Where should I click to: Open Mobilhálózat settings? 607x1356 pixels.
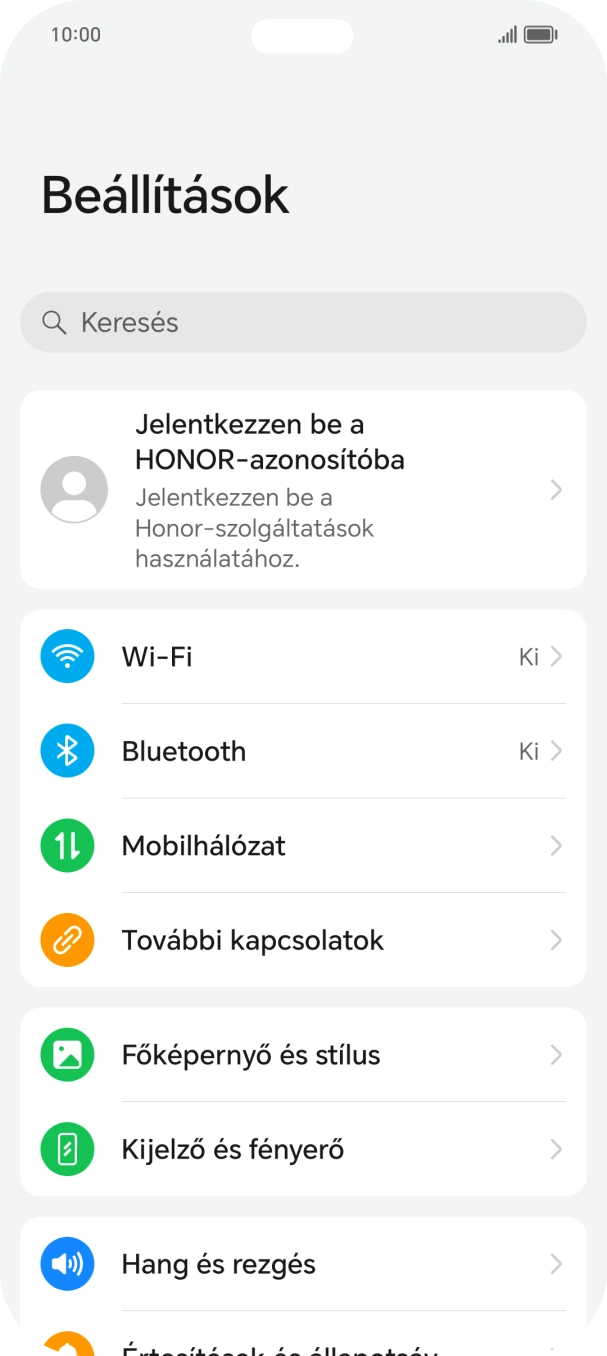point(303,846)
